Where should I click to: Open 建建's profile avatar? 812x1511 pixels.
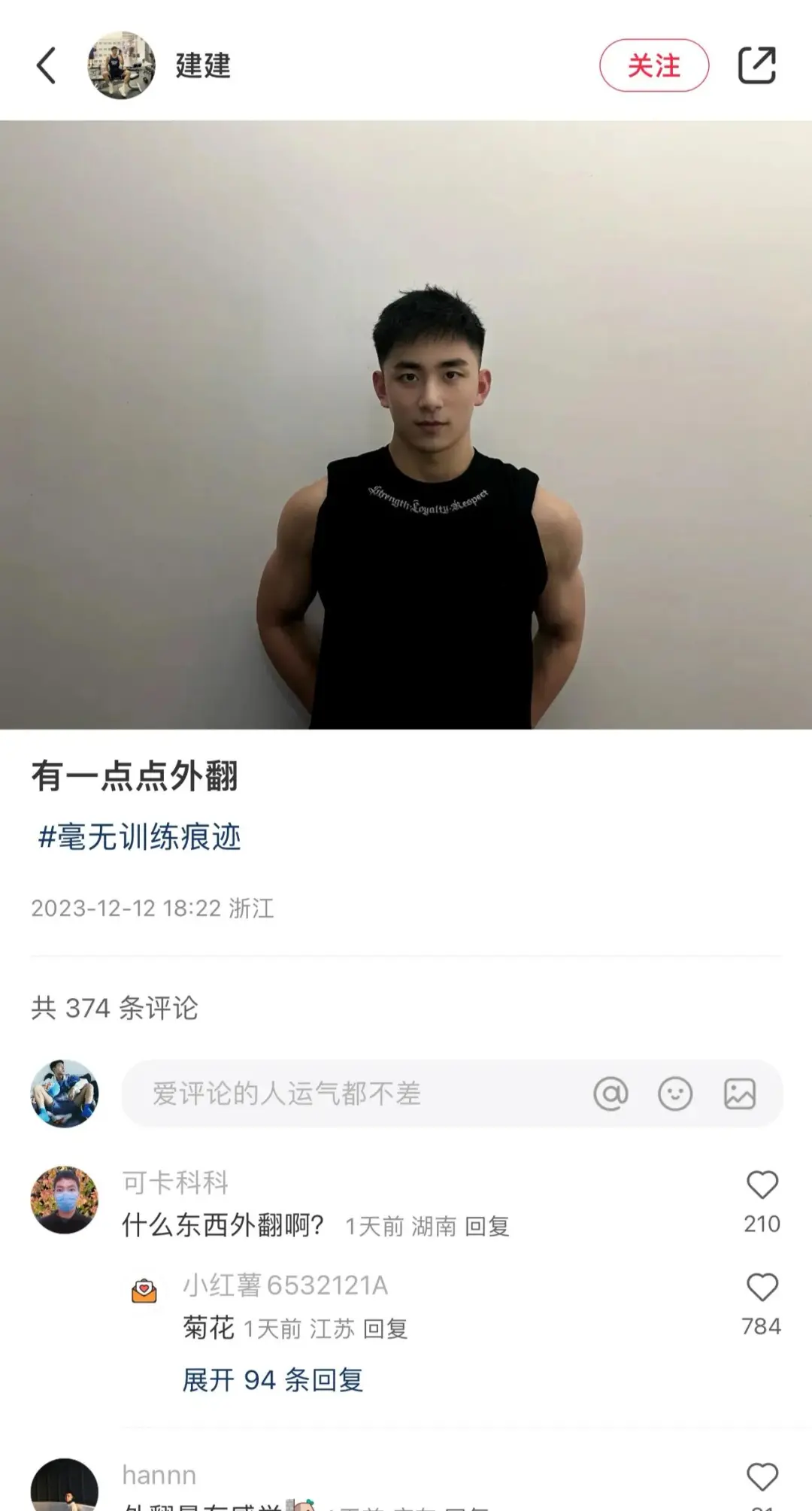[121, 65]
